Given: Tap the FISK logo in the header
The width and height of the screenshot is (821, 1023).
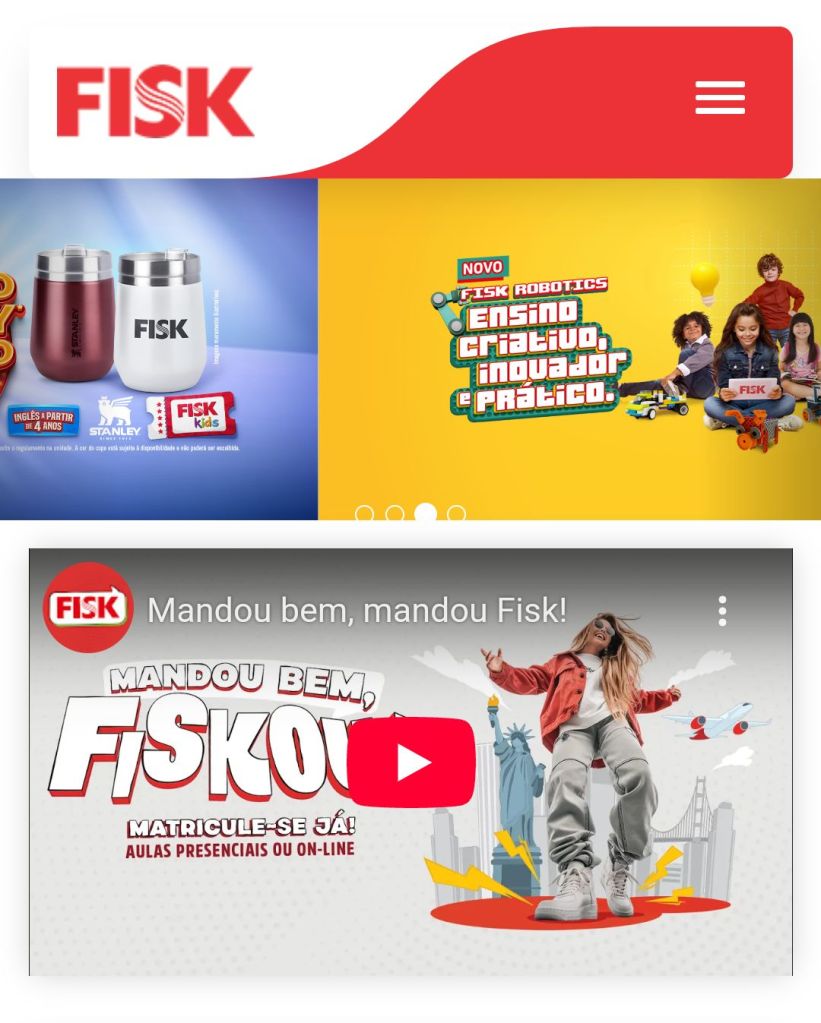Looking at the screenshot, I should point(155,101).
